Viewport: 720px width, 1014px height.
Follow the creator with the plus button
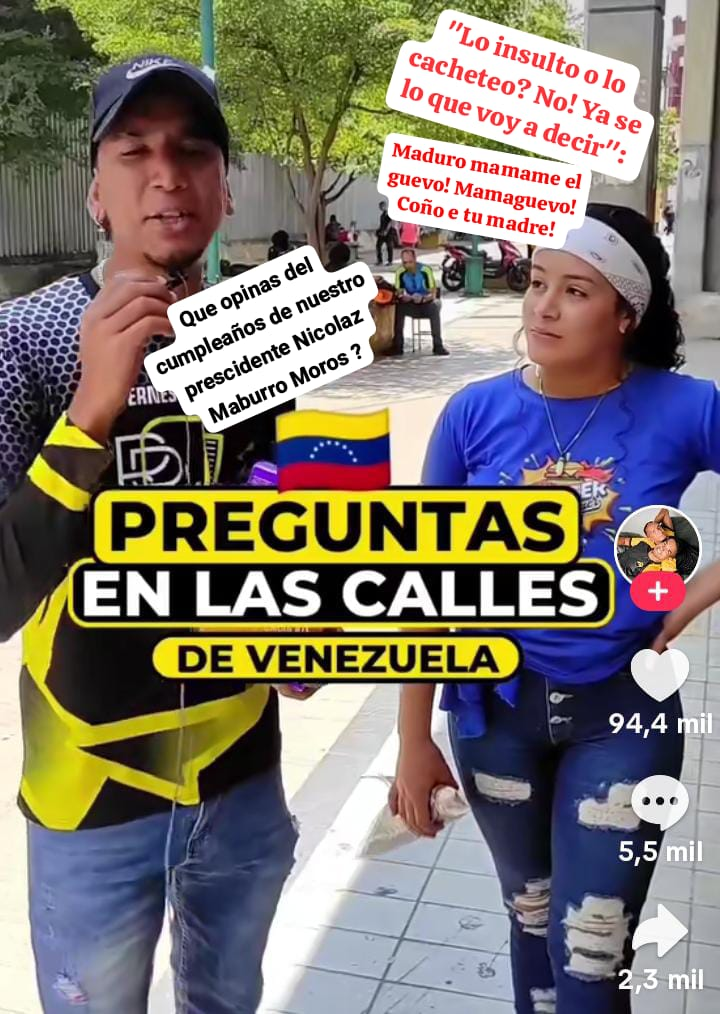(657, 591)
